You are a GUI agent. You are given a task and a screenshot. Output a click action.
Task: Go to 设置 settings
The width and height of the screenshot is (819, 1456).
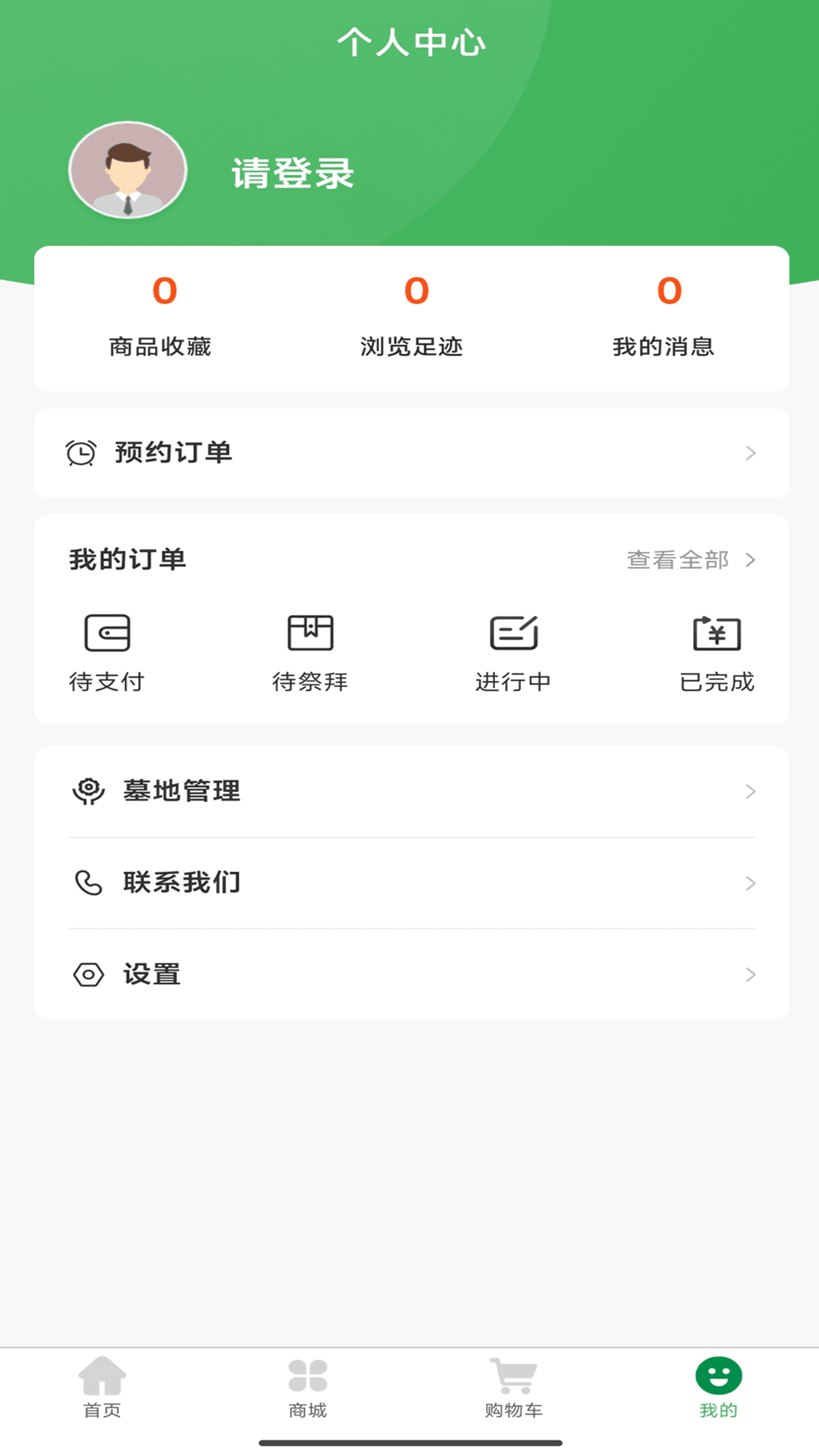pyautogui.click(x=411, y=974)
